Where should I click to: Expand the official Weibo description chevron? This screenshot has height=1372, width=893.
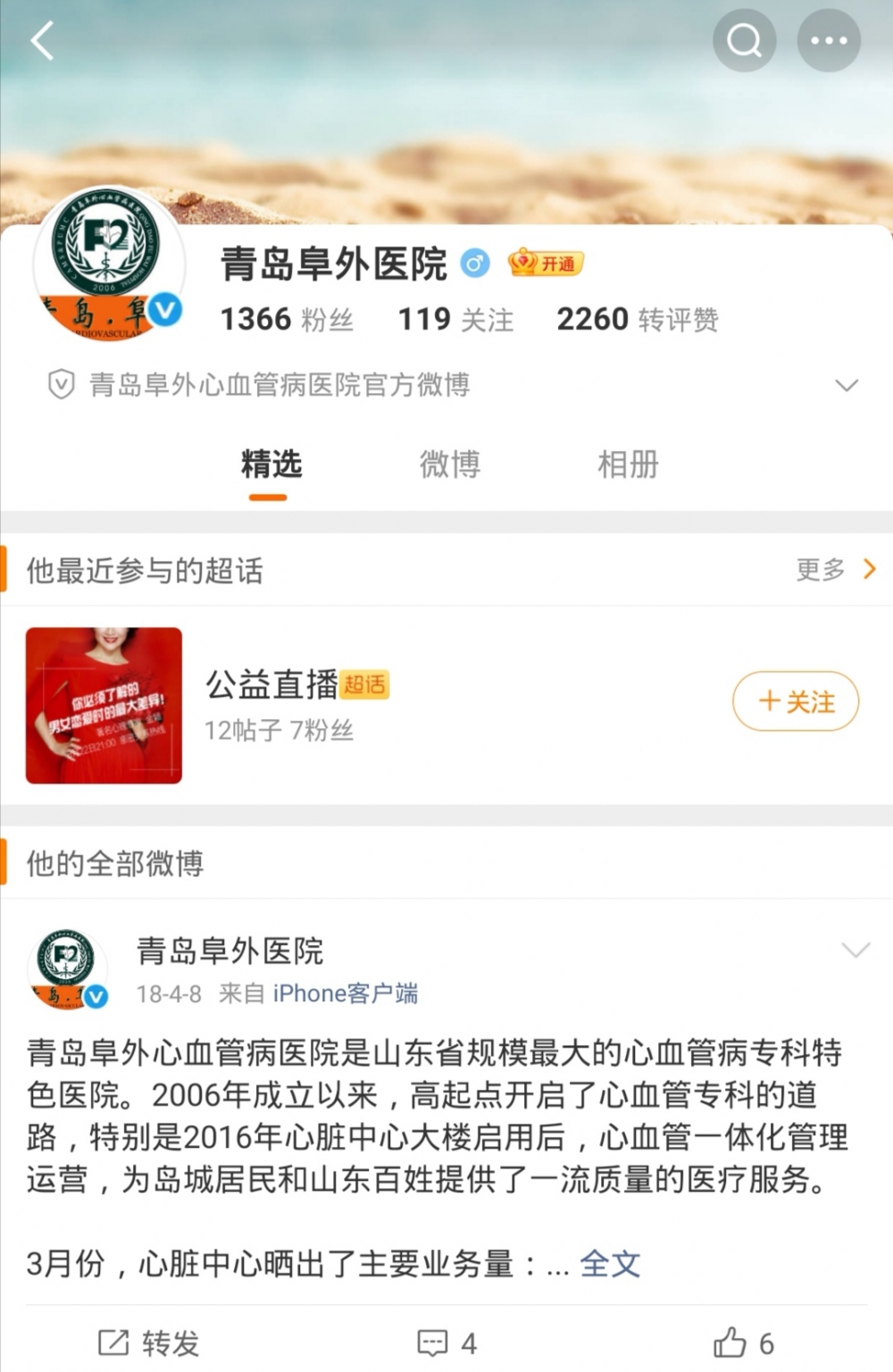tap(846, 385)
